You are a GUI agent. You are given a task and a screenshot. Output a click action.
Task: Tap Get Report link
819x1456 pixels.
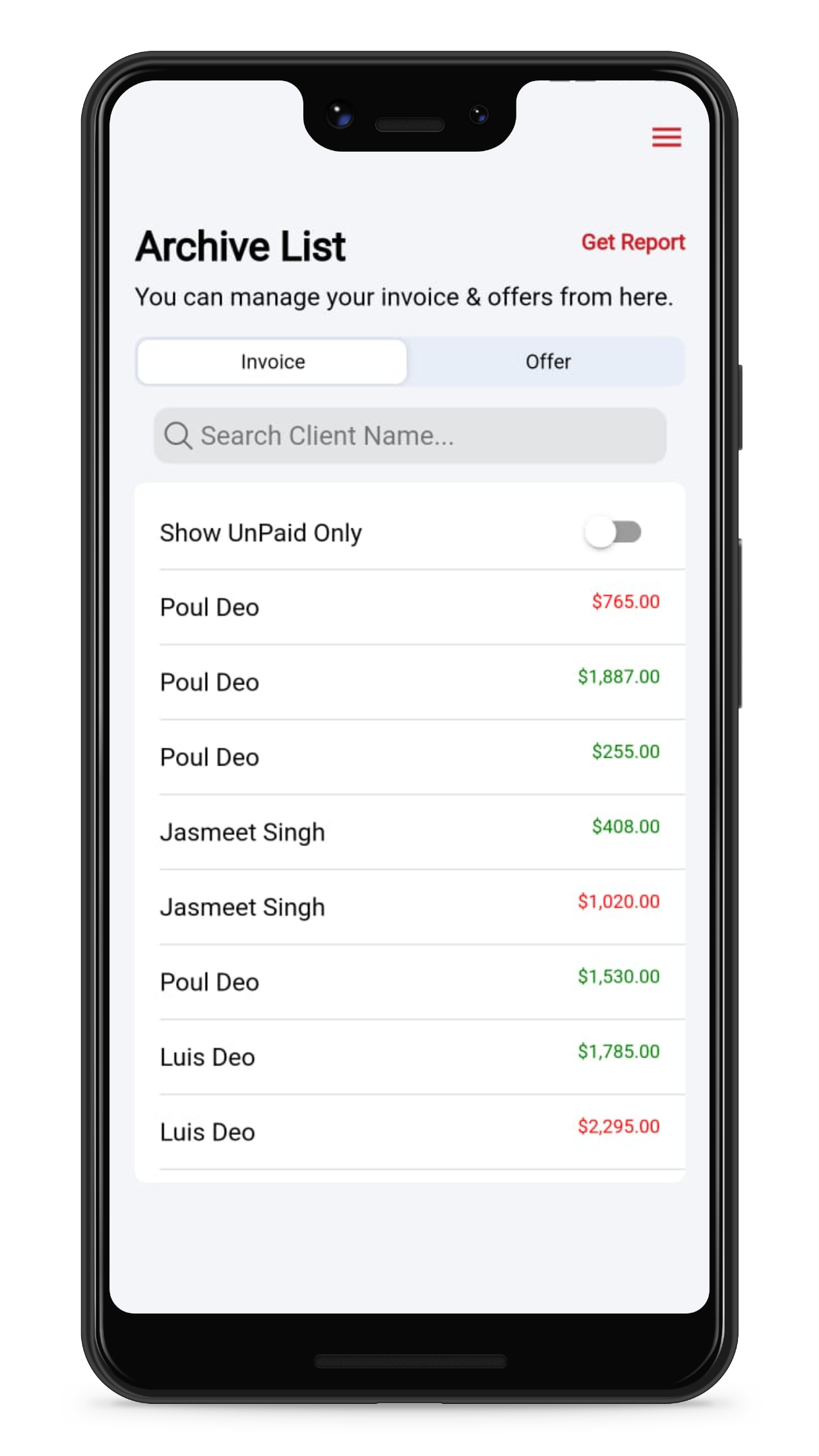632,243
